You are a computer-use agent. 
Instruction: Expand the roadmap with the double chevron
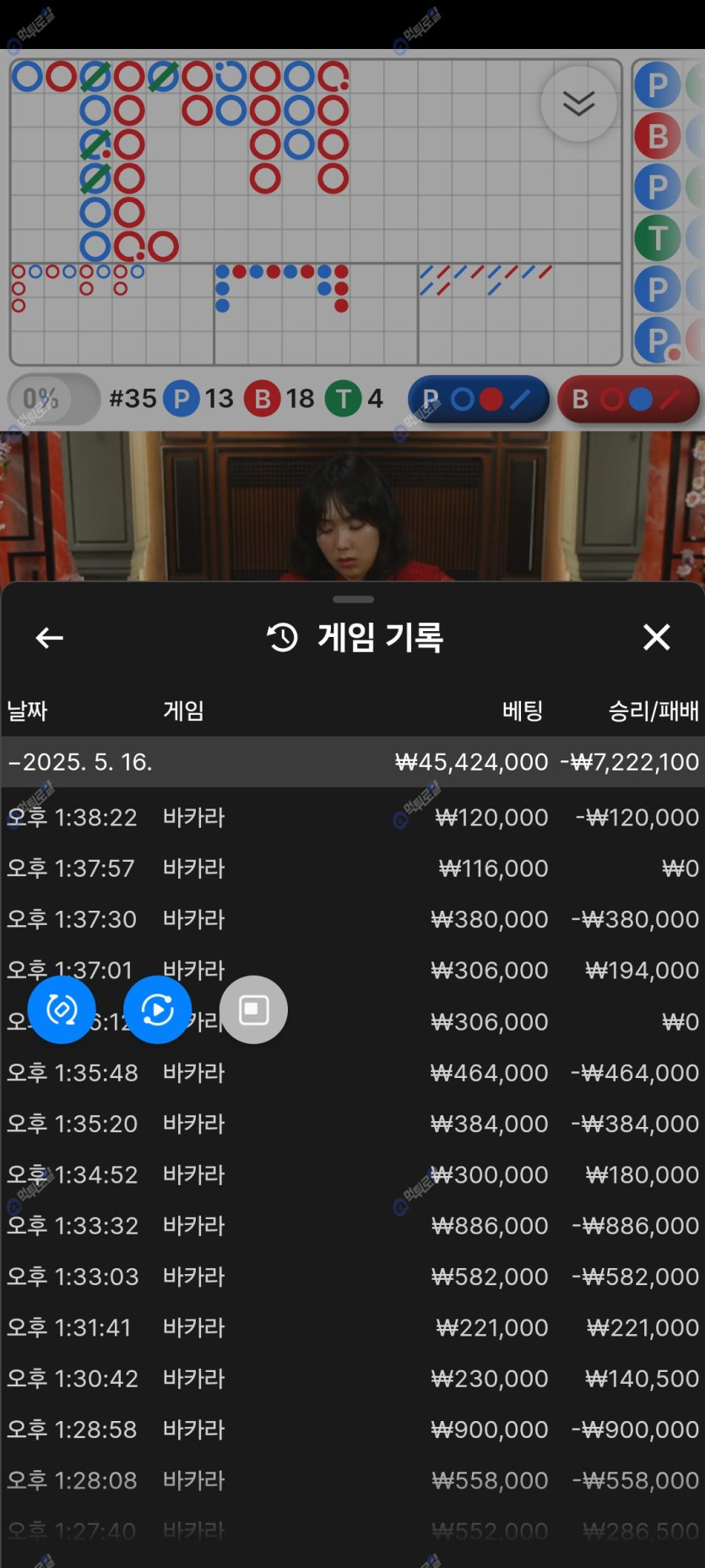(578, 104)
